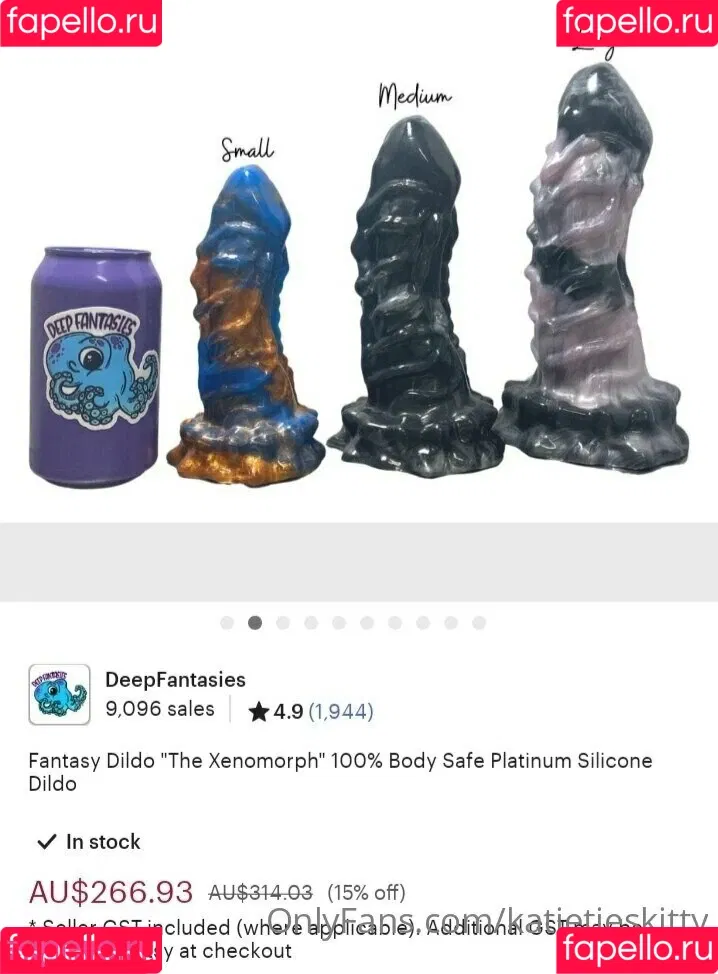Image resolution: width=718 pixels, height=974 pixels.
Task: Tap the DeepFantasies shop avatar
Action: (x=59, y=694)
